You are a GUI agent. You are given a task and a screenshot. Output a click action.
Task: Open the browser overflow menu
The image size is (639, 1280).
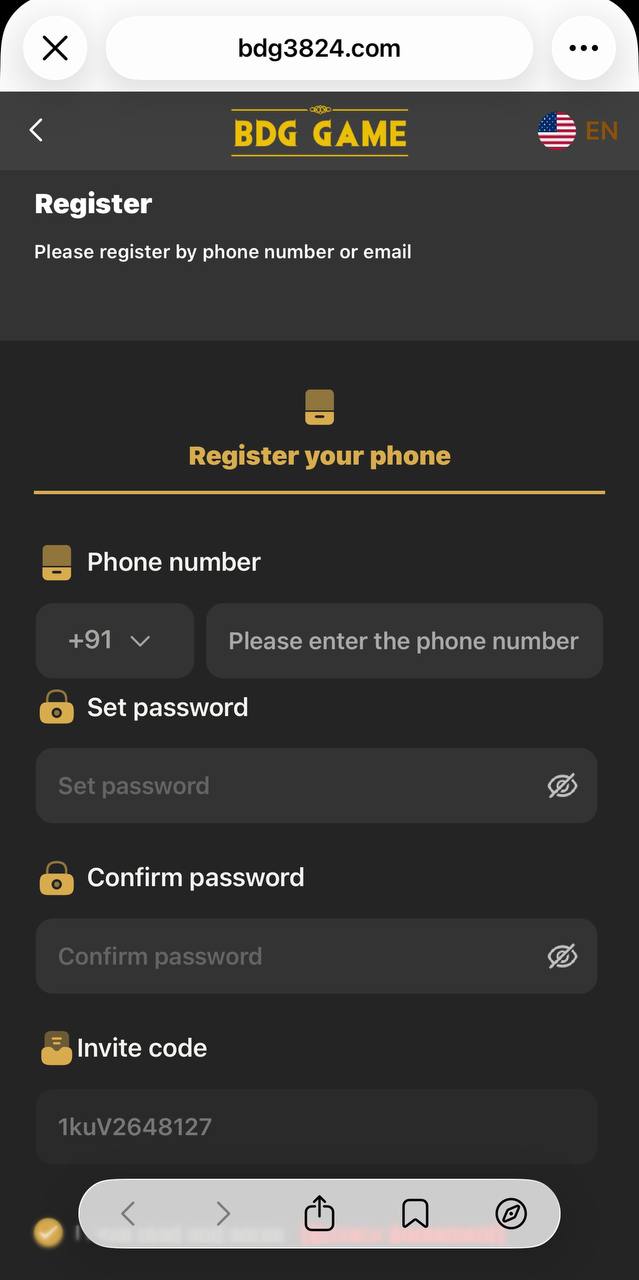click(583, 48)
